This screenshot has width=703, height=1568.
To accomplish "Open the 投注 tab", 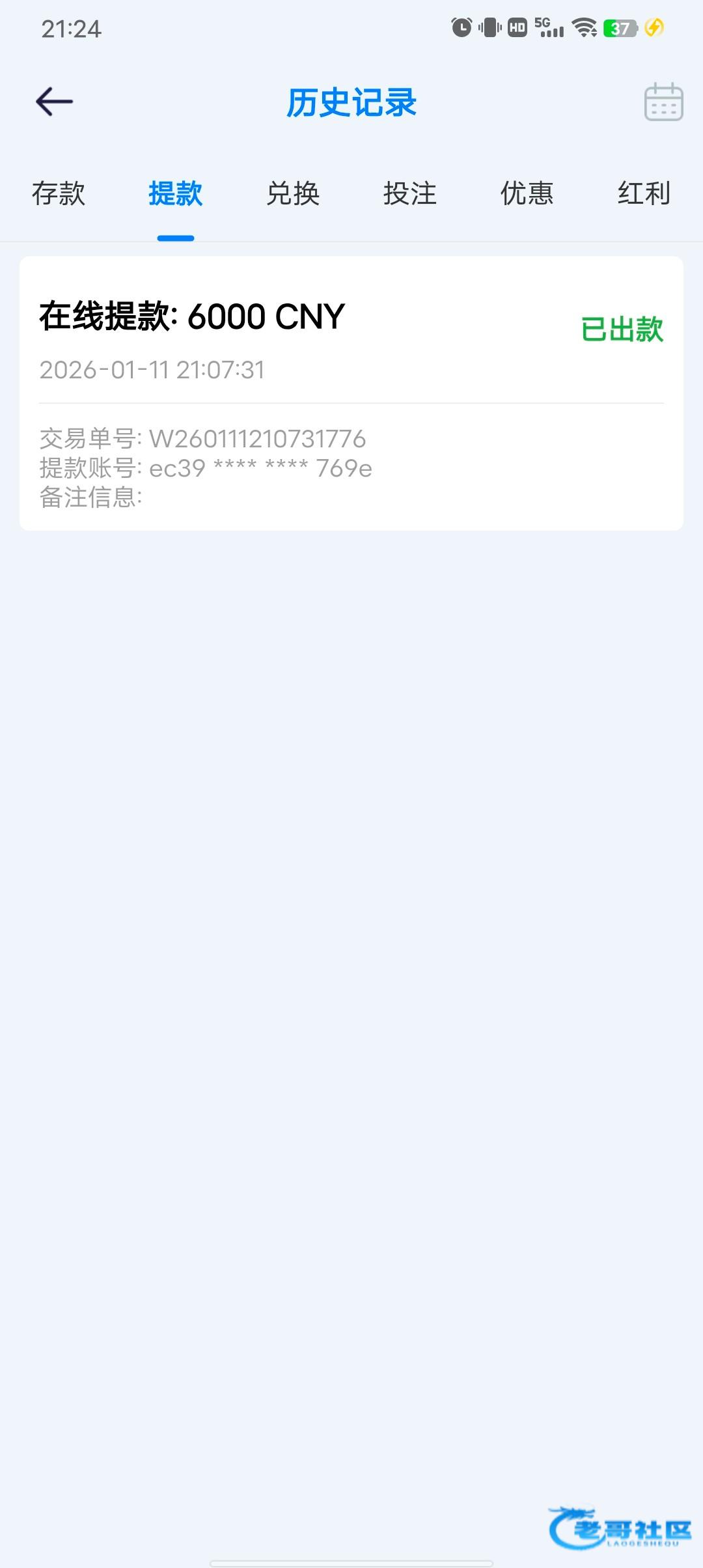I will [x=409, y=193].
